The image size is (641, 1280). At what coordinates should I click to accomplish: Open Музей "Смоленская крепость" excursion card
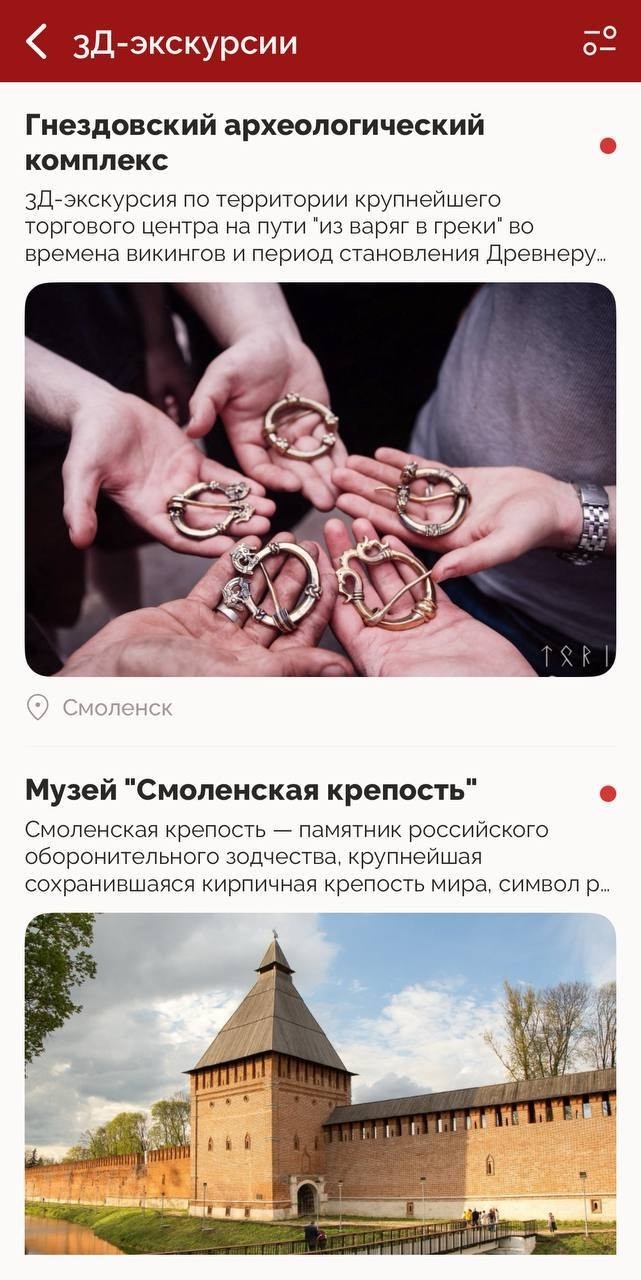[x=320, y=1080]
